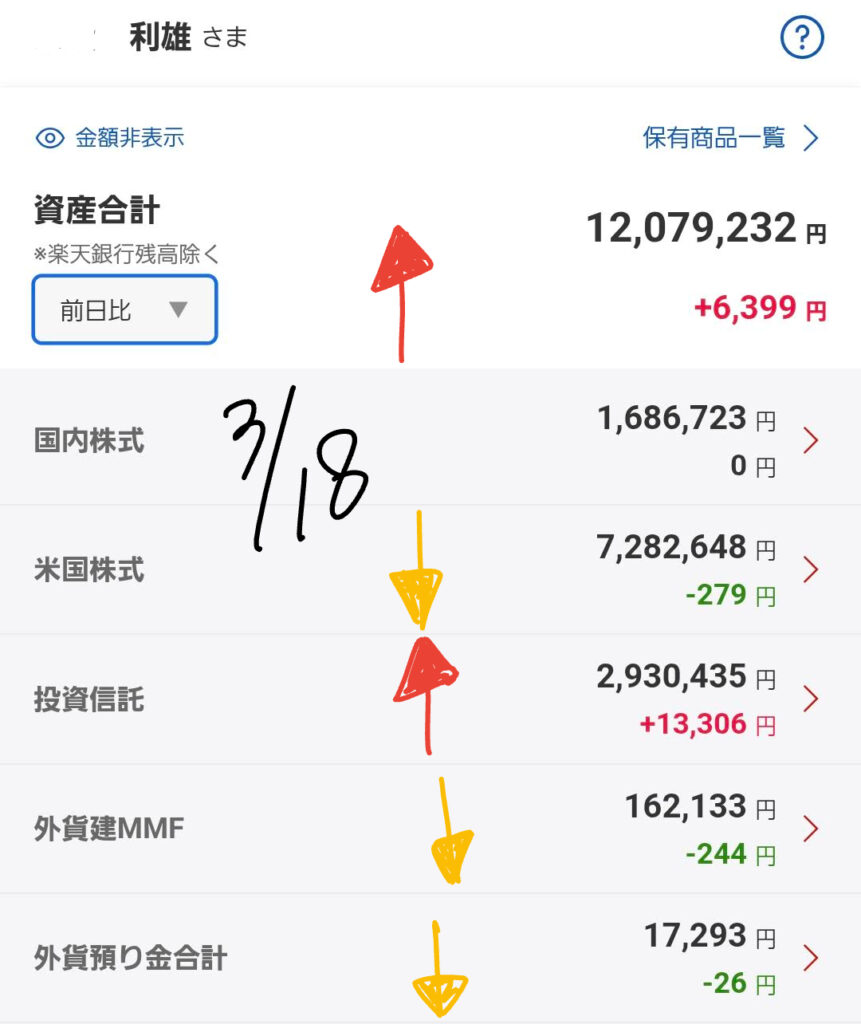861x1024 pixels.
Task: Expand the 前日比 dropdown
Action: pos(125,310)
